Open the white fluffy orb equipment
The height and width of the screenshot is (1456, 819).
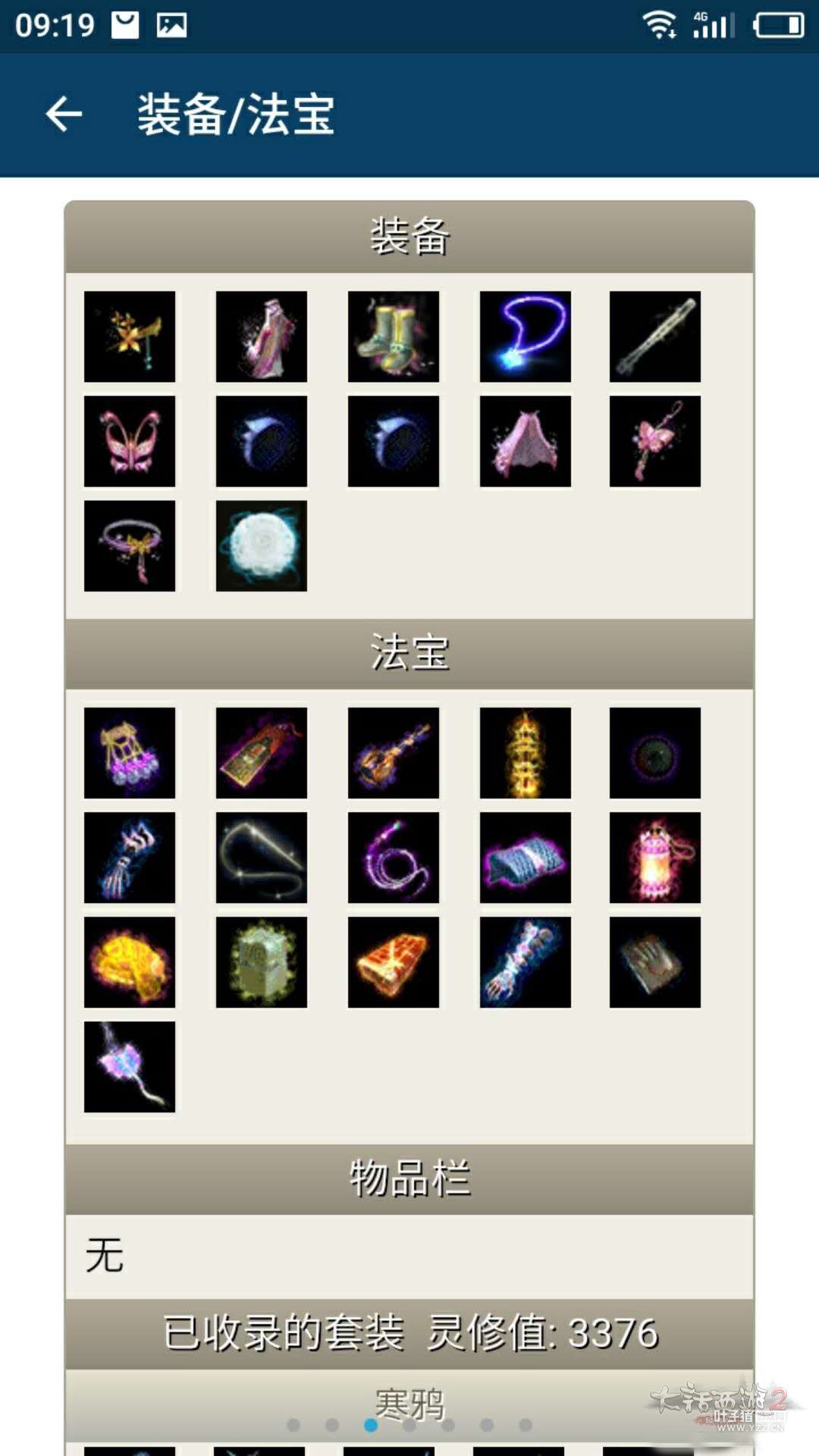pos(262,546)
